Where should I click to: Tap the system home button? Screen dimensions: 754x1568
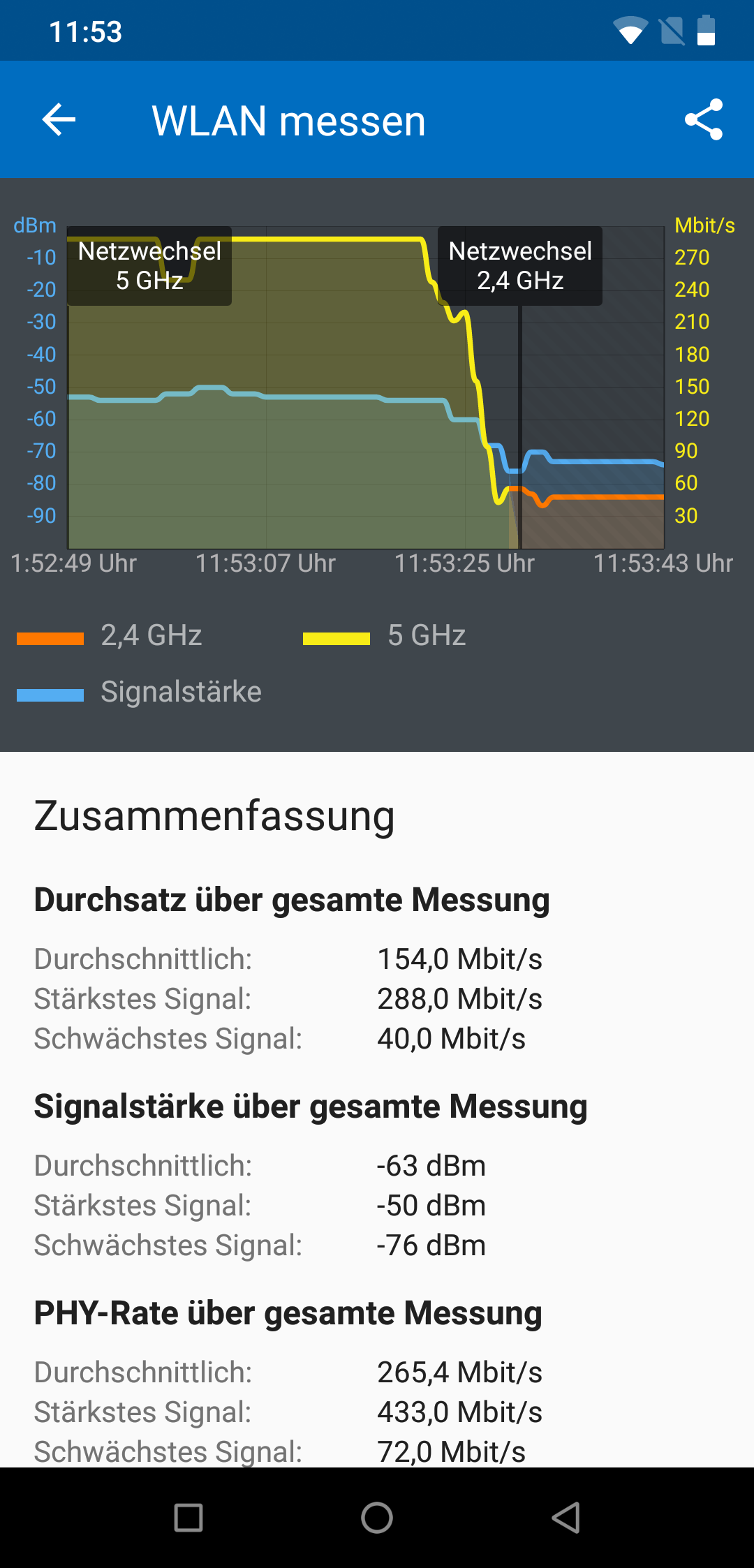[x=377, y=1517]
